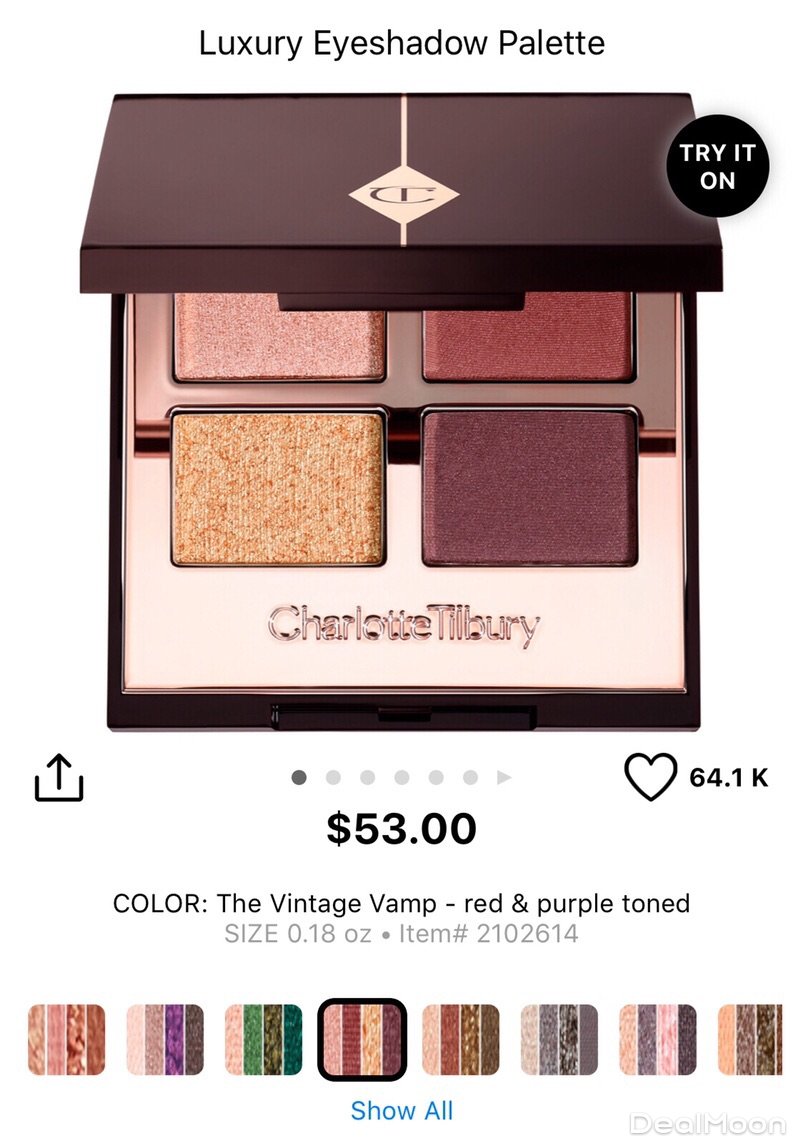800x1148 pixels.
Task: Tap the currently selected Vintage Vamp swatch
Action: [362, 1040]
